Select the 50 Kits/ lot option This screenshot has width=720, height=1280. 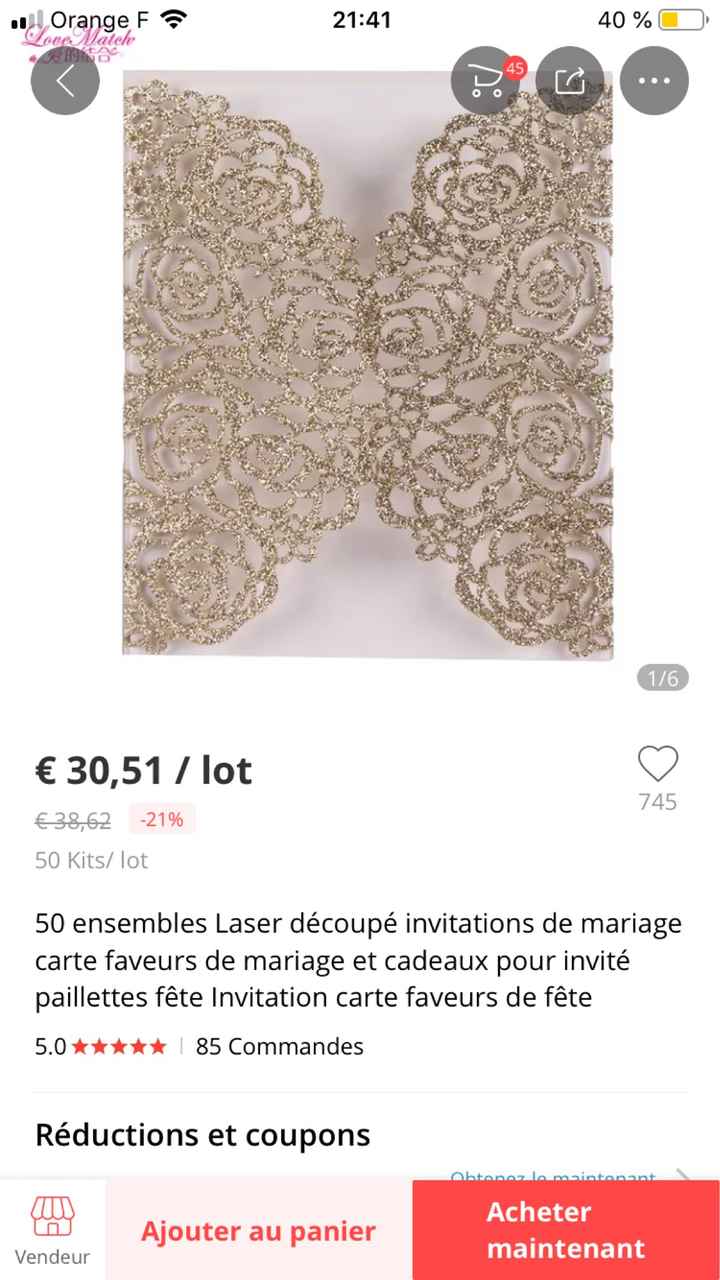coord(91,860)
